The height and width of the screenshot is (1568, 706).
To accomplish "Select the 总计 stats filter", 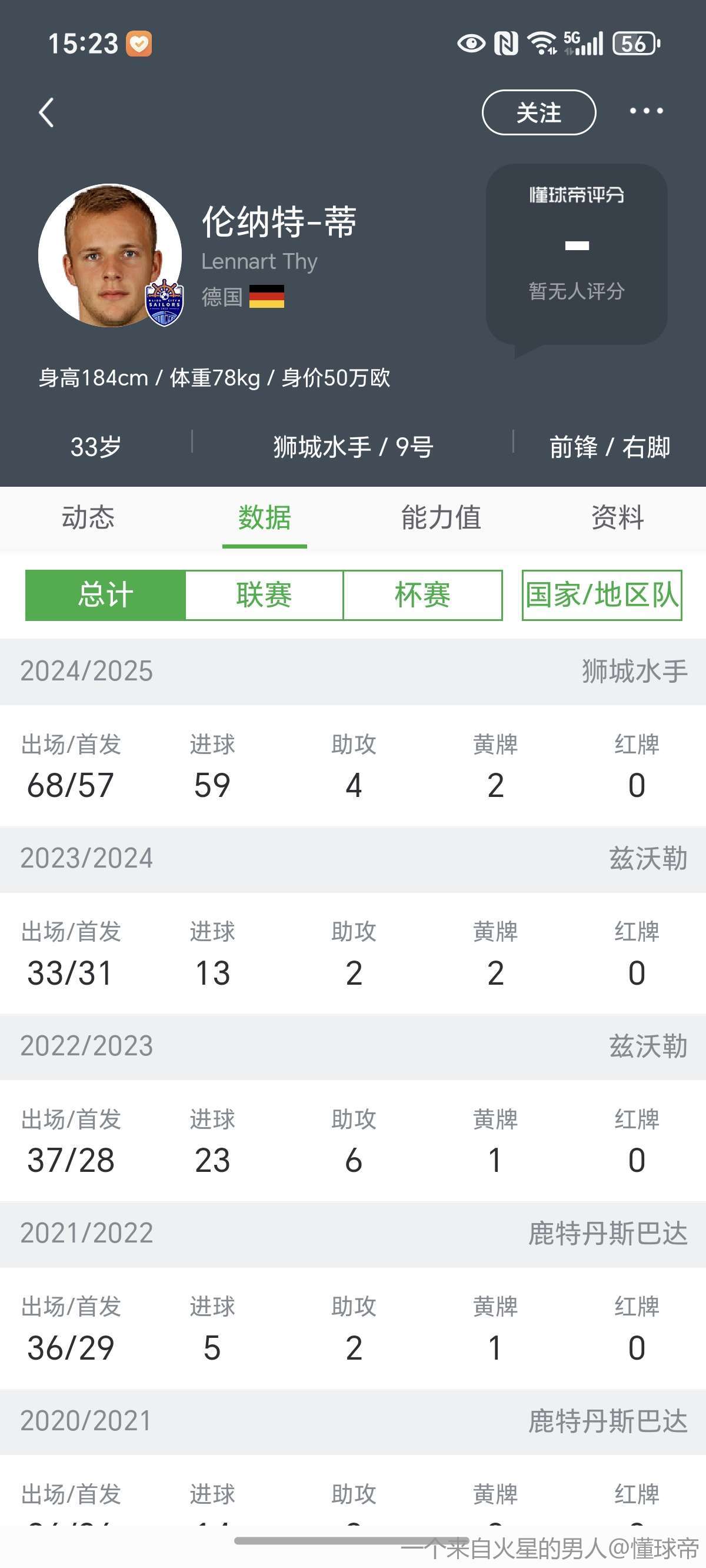I will (105, 595).
